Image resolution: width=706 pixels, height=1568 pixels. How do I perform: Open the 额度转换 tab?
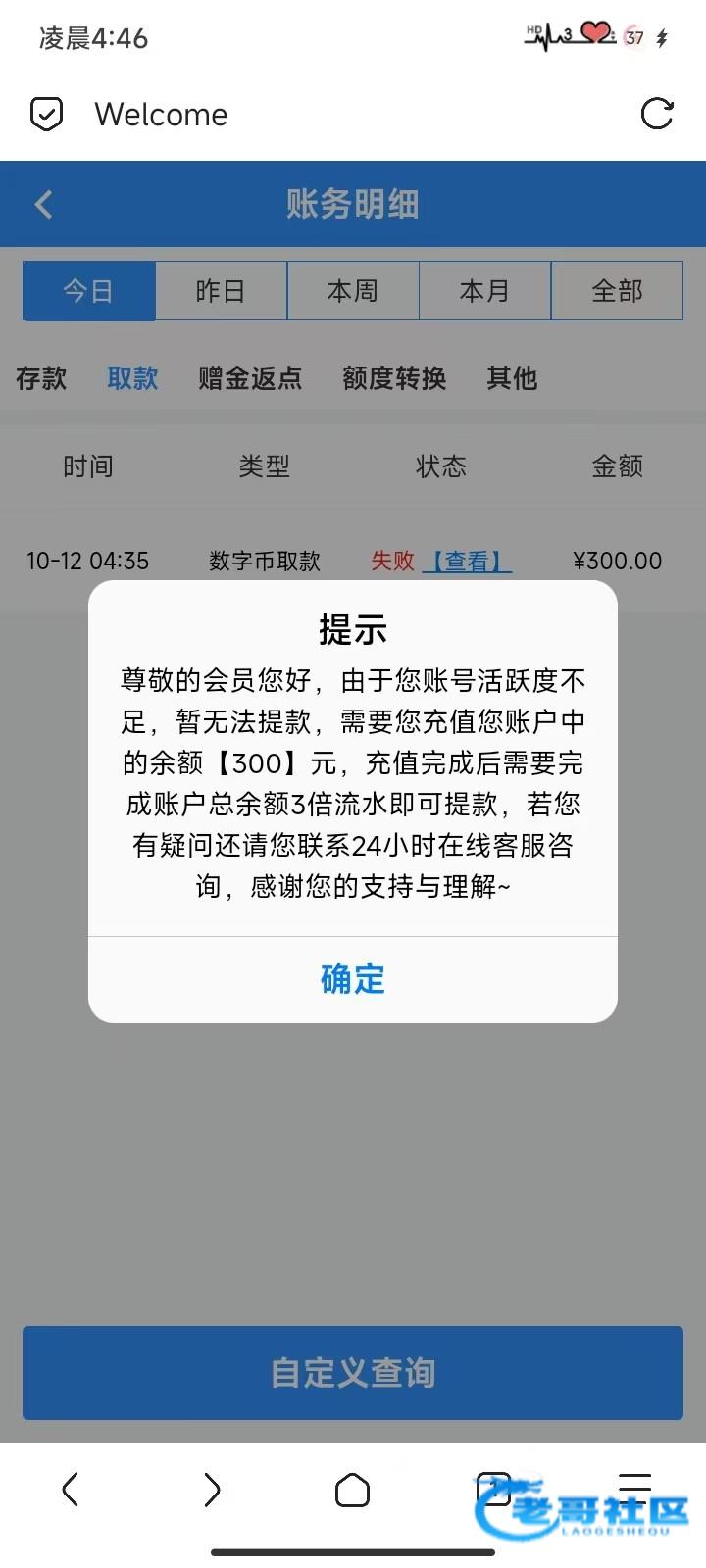click(394, 378)
